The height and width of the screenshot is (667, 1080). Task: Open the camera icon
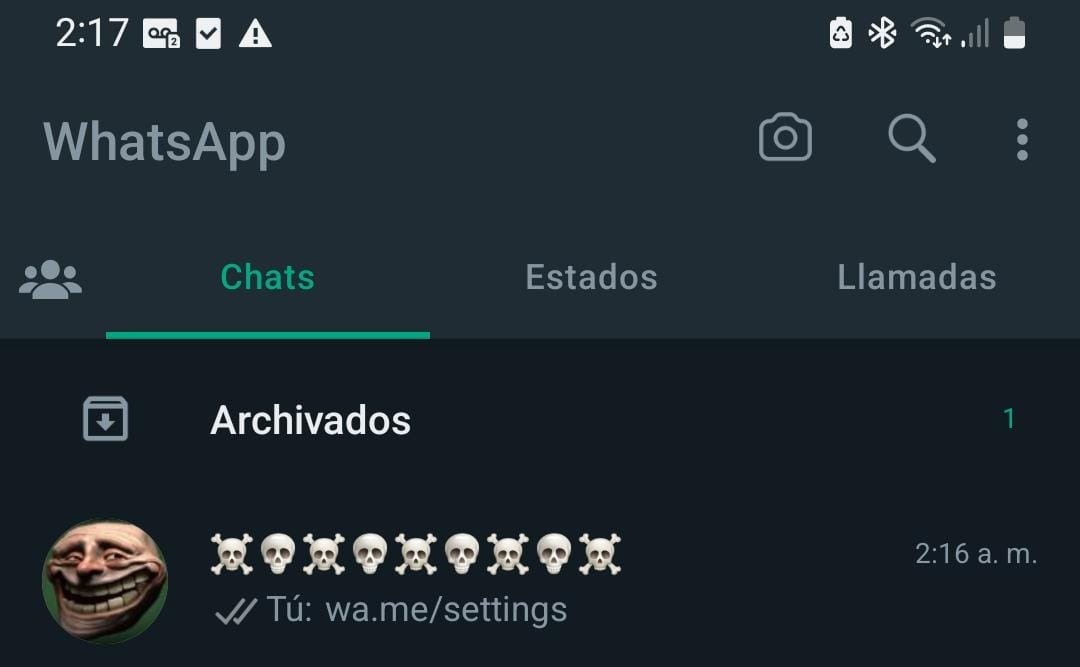785,139
